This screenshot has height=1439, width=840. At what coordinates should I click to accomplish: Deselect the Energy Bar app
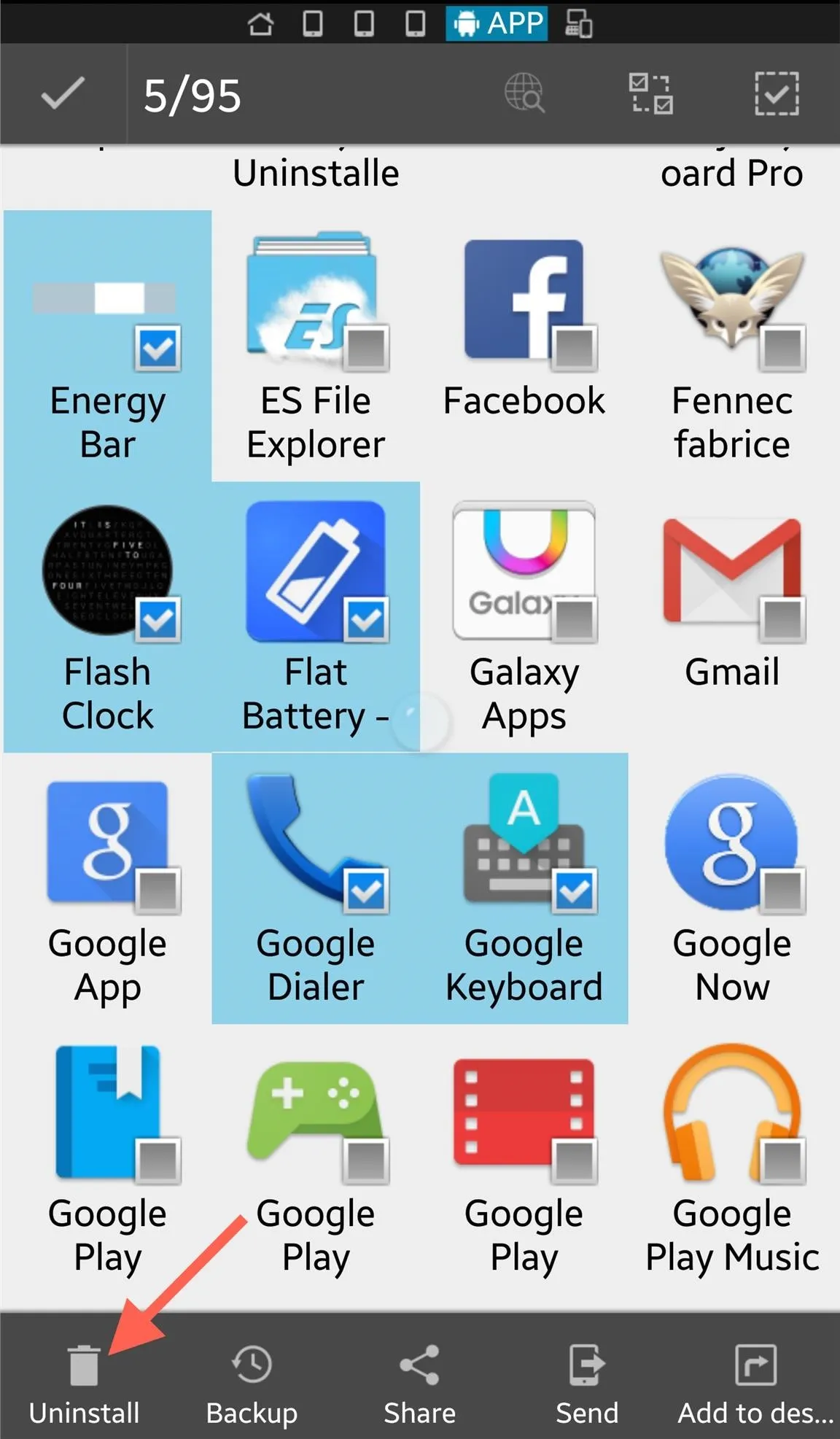[108, 346]
